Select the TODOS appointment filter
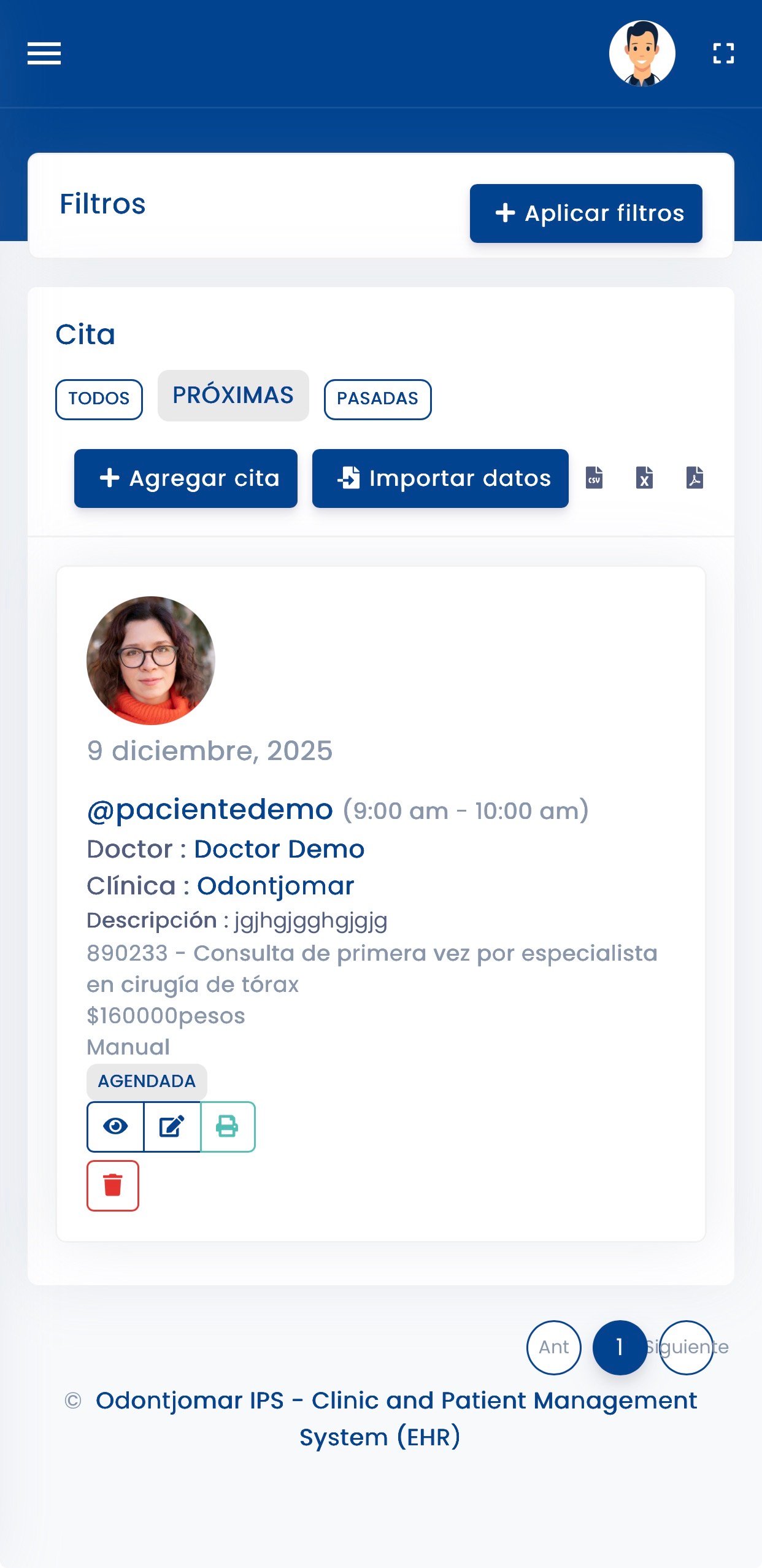This screenshot has height=1568, width=762. coord(99,399)
